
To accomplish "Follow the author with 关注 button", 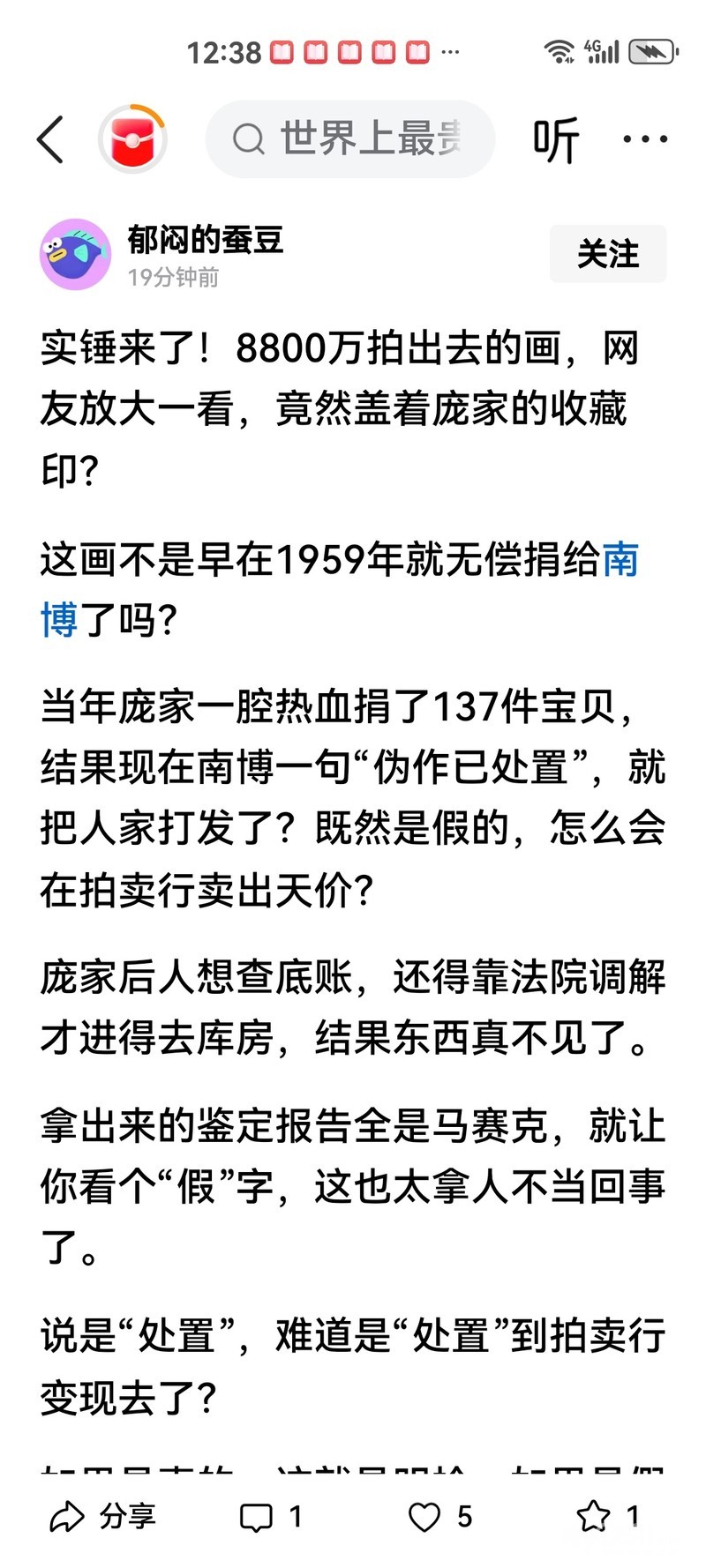I will click(607, 254).
